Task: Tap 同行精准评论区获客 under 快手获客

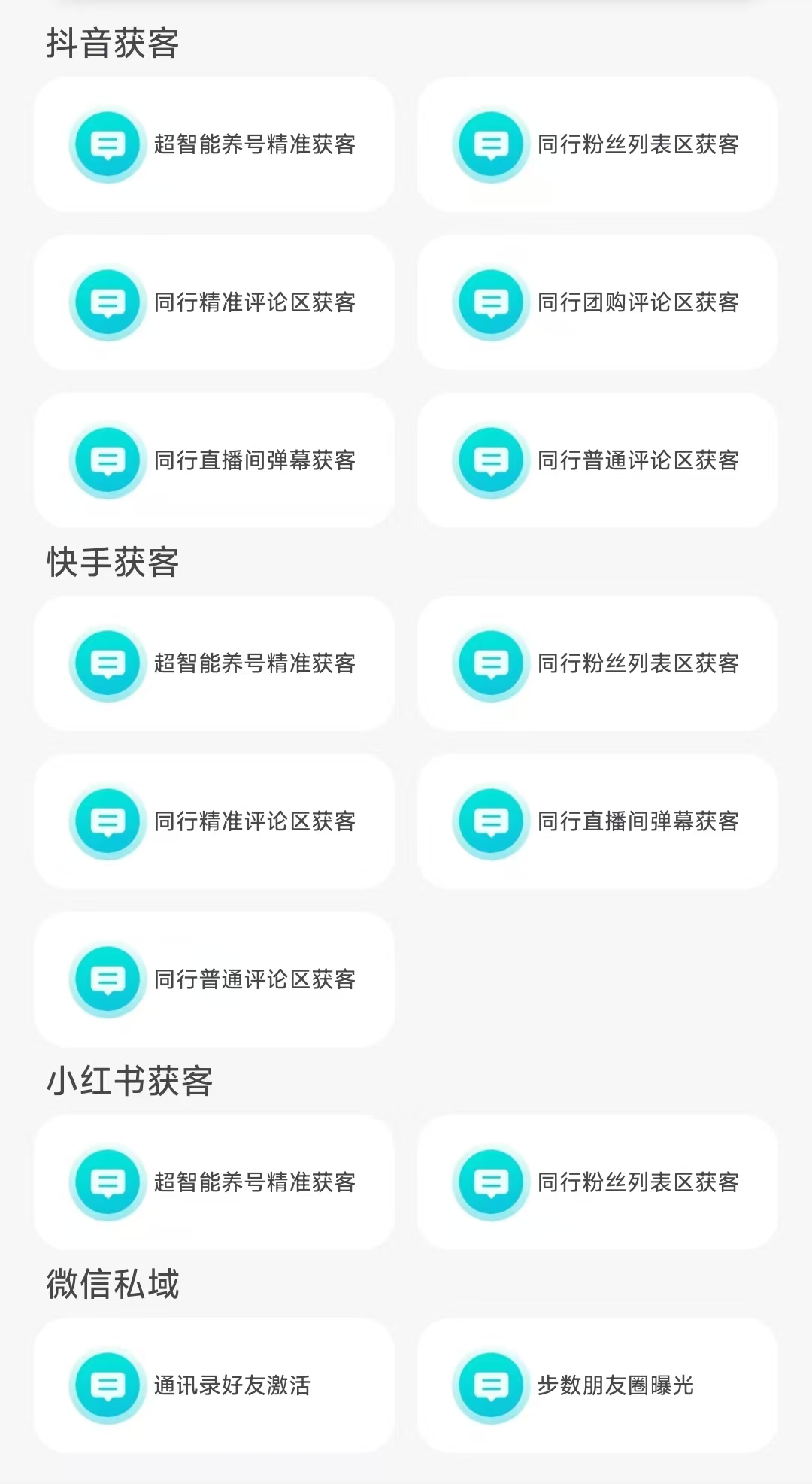Action: coord(214,821)
